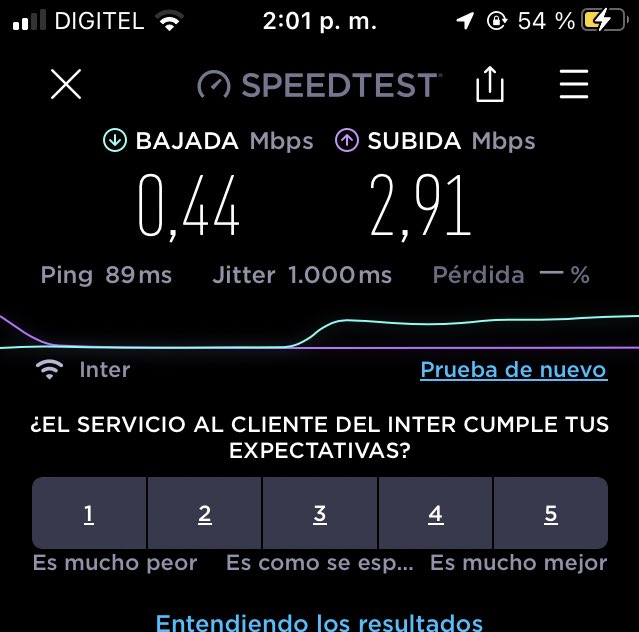Rate the service 5, much better
This screenshot has height=632, width=639.
coord(551,514)
